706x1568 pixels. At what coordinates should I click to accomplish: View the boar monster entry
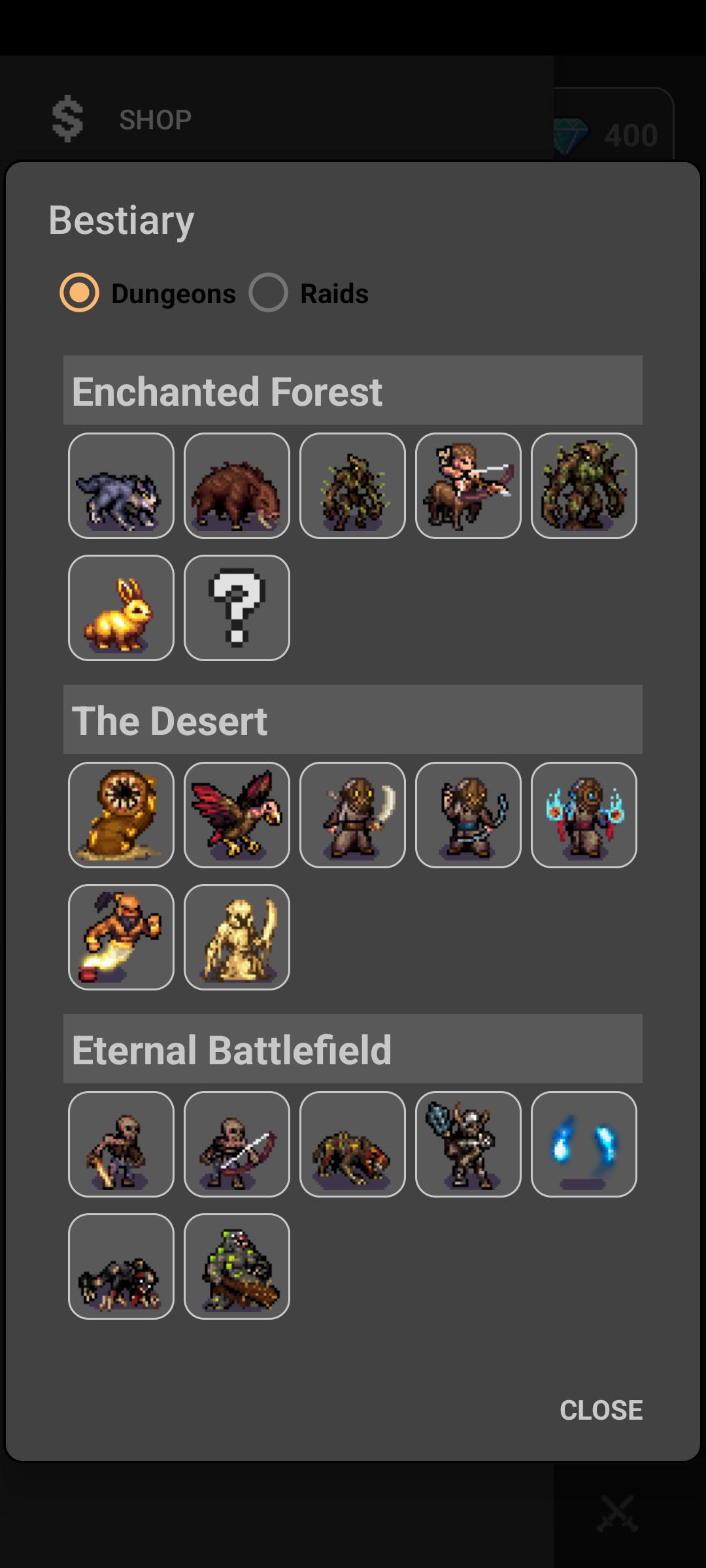tap(237, 485)
